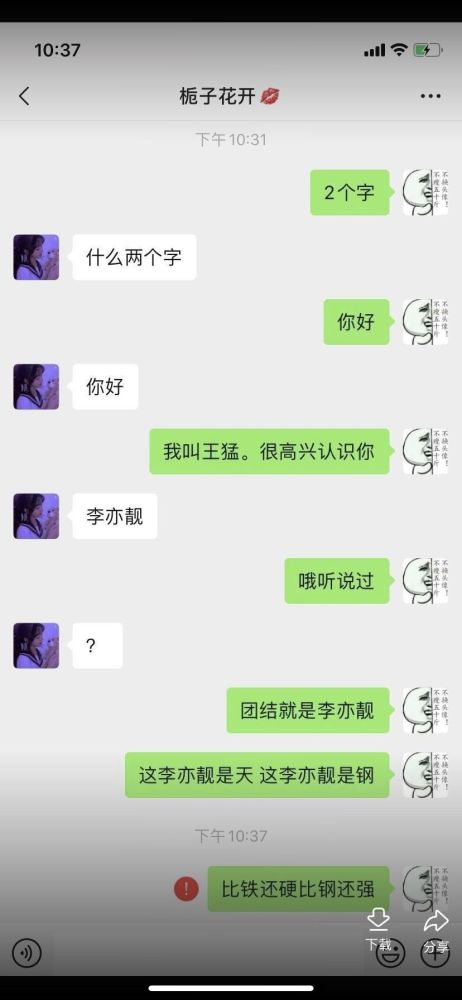Tap the red failed-message resend icon
This screenshot has height=1000, width=462.
tap(186, 888)
